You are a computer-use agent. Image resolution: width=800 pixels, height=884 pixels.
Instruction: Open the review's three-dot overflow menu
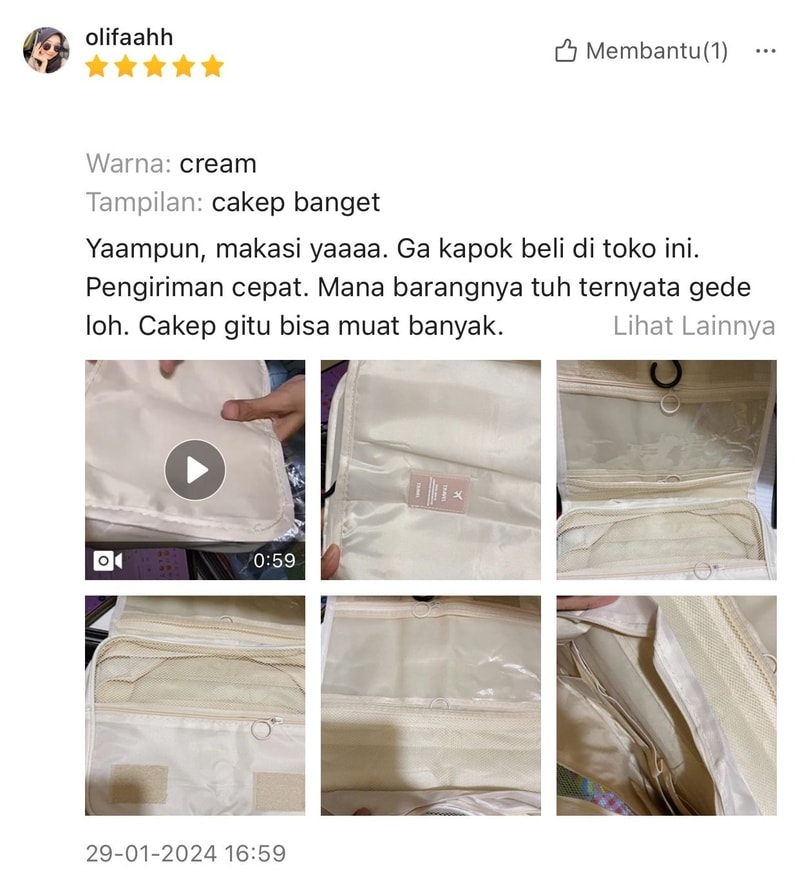point(765,51)
